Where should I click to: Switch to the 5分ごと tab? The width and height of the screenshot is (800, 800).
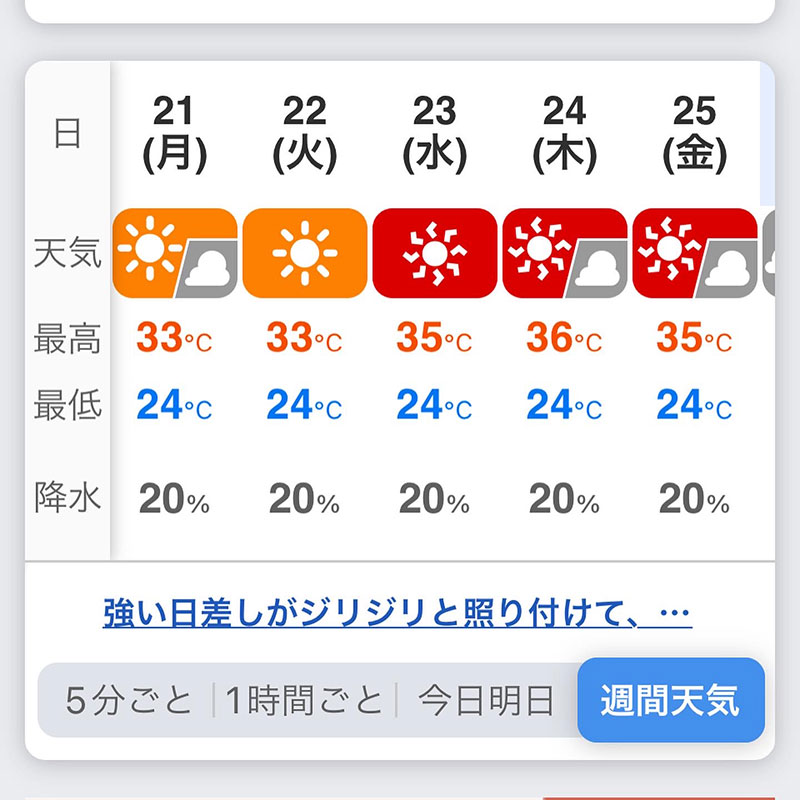[128, 700]
